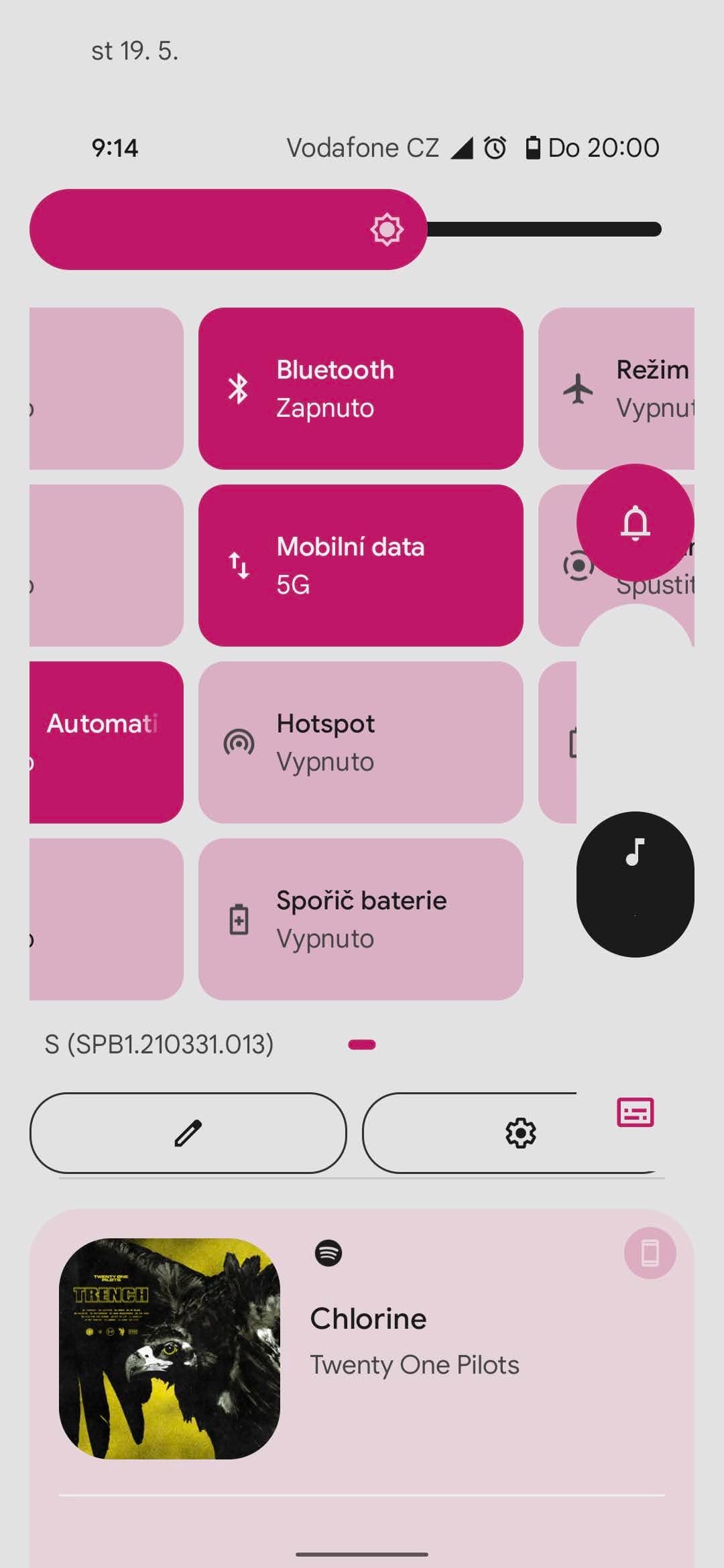Image resolution: width=724 pixels, height=1568 pixels.
Task: Edit quick settings with the pencil button
Action: (188, 1133)
